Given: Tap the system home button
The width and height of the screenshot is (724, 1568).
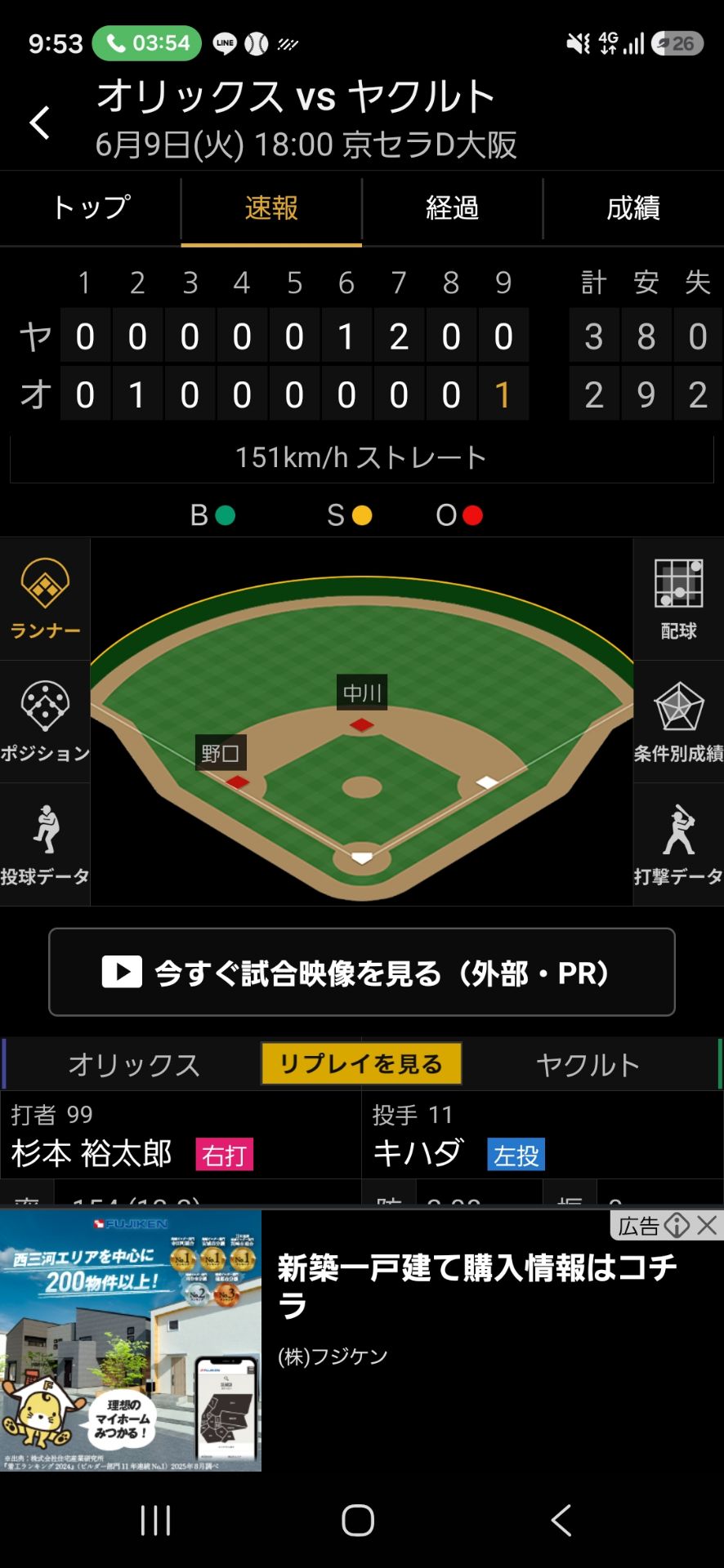Looking at the screenshot, I should 358,1520.
